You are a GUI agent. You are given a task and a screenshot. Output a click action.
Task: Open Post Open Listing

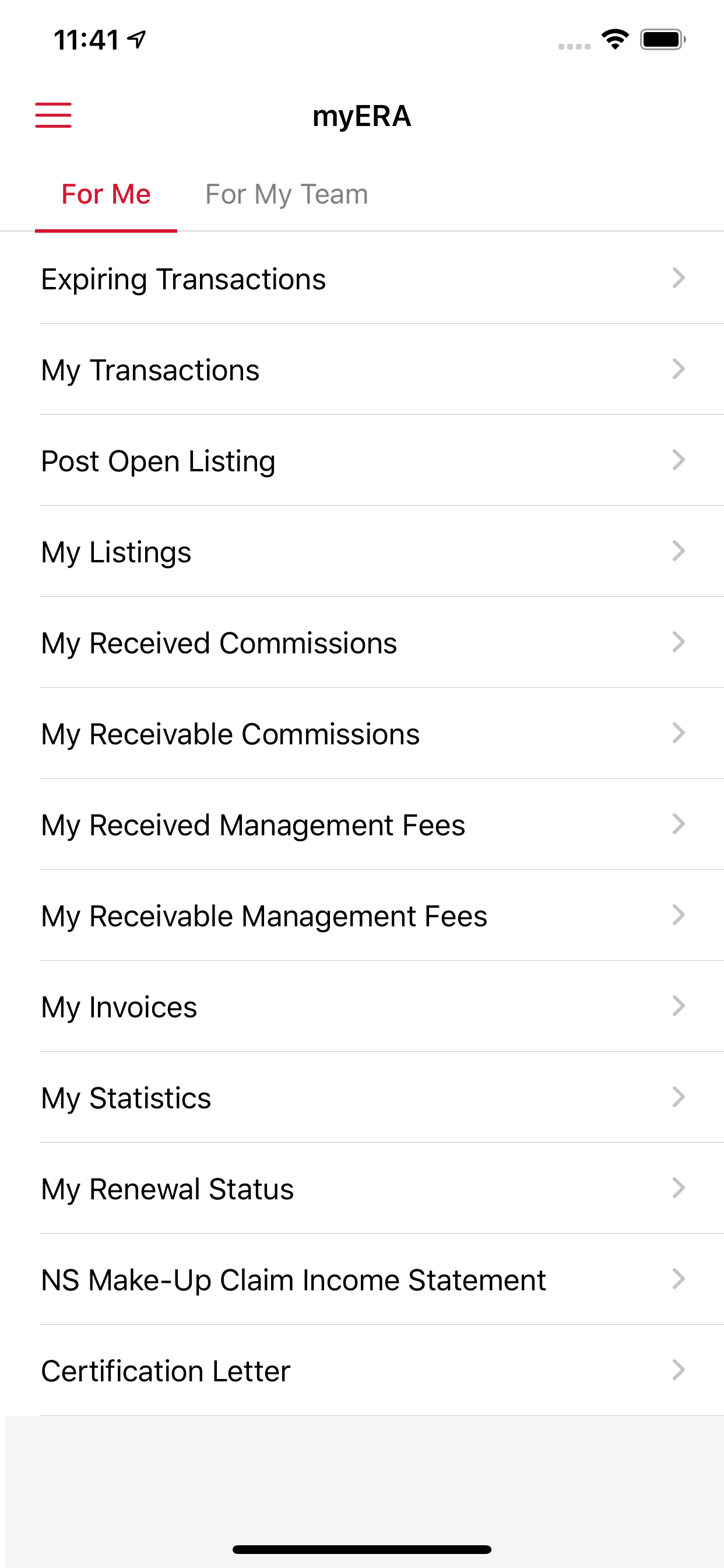[x=362, y=460]
